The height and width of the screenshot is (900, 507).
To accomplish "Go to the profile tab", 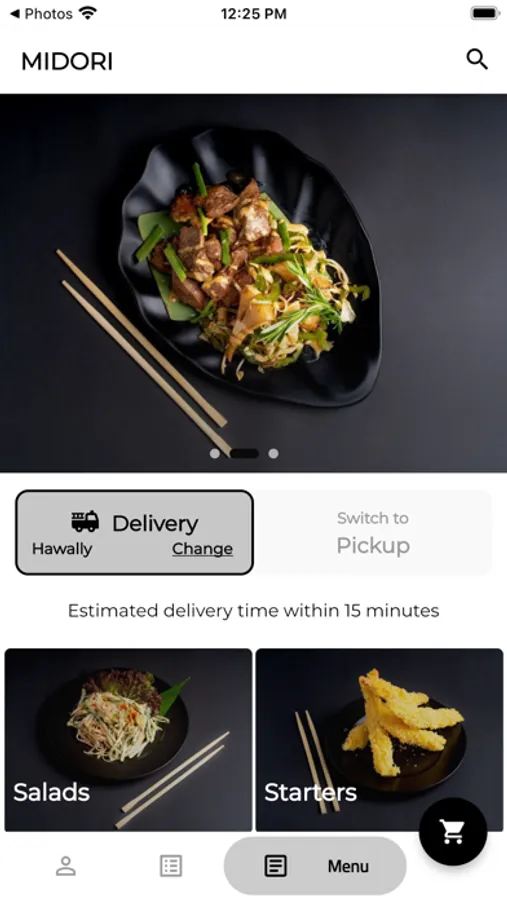I will 65,866.
